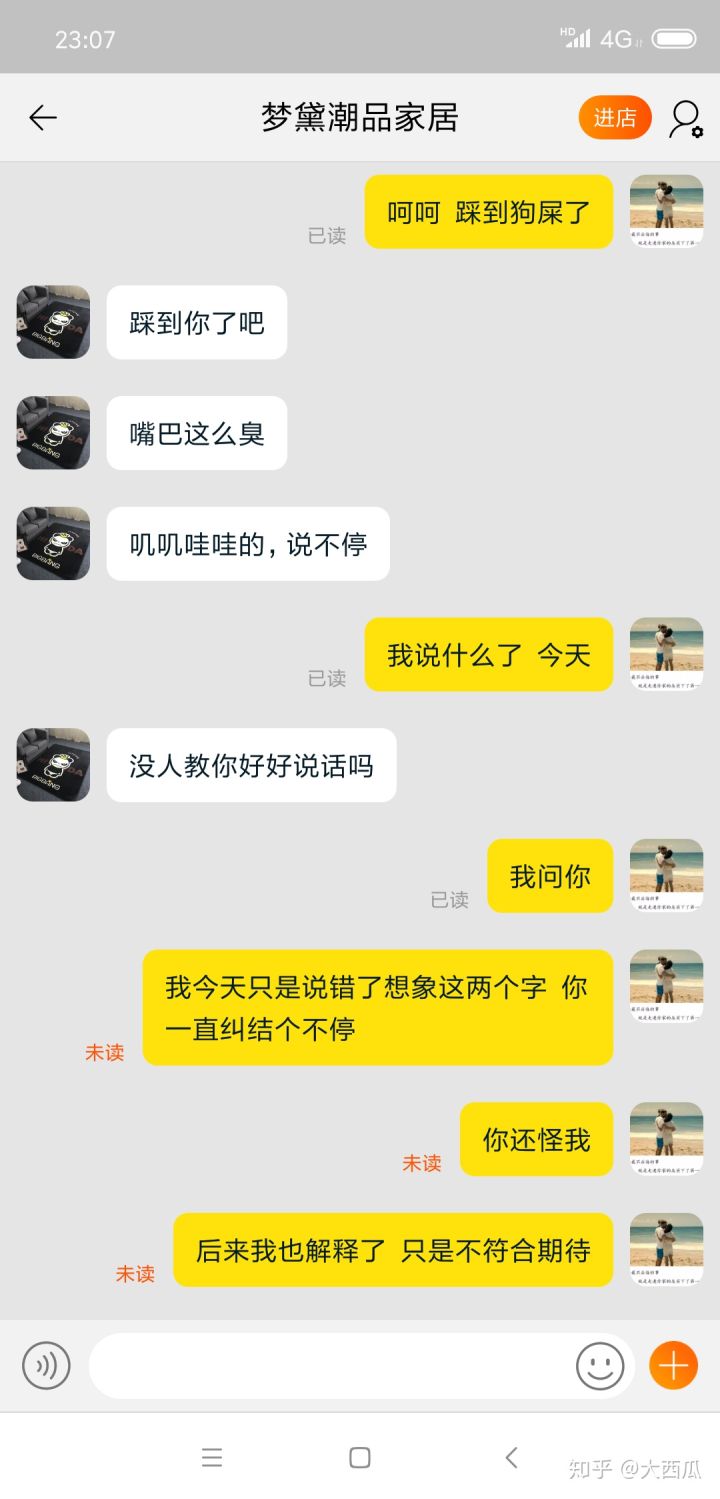Open the emoji picker
720x1499 pixels.
click(x=600, y=1365)
